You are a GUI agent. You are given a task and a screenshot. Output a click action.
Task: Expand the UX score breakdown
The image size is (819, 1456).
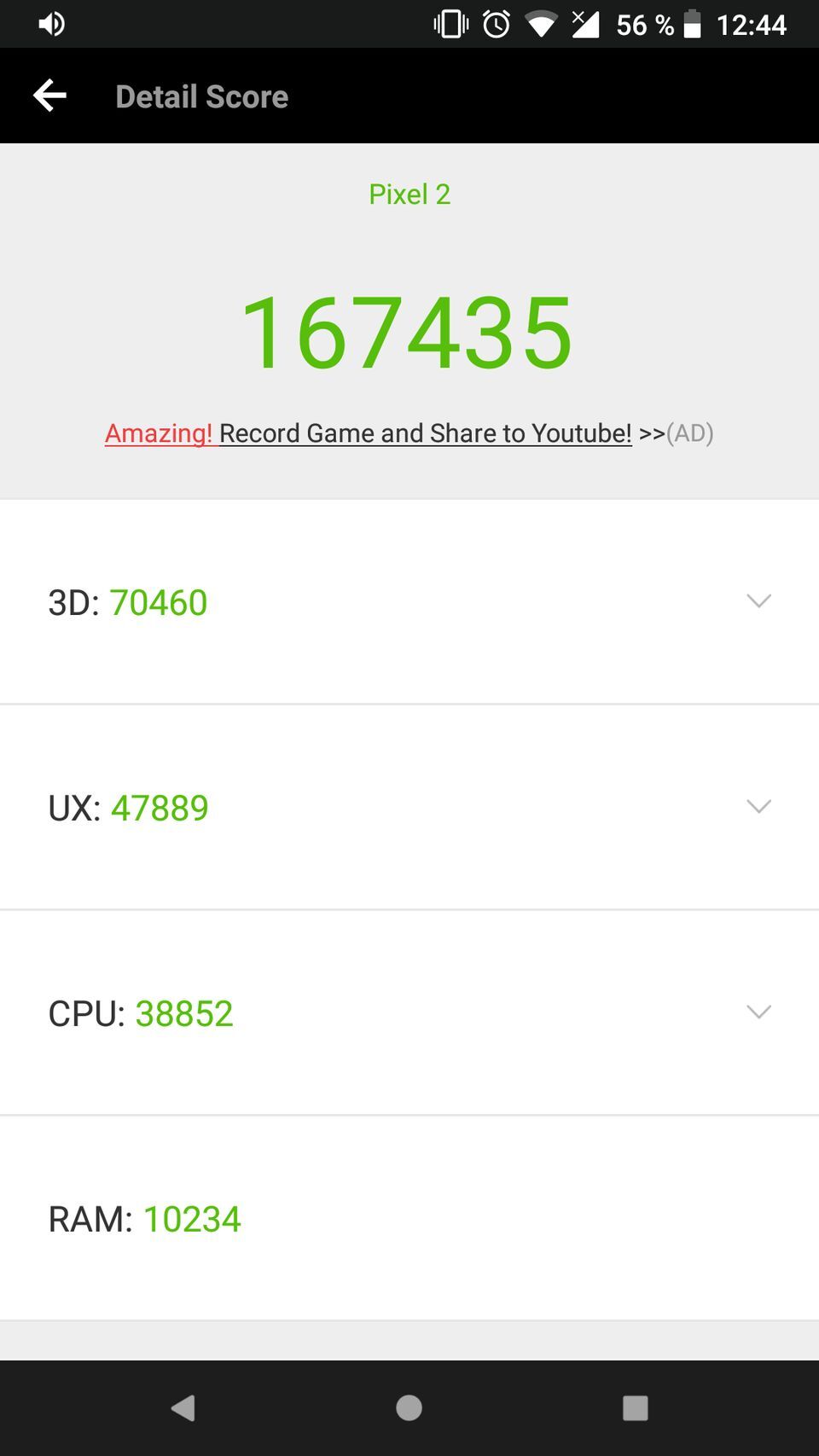[758, 807]
